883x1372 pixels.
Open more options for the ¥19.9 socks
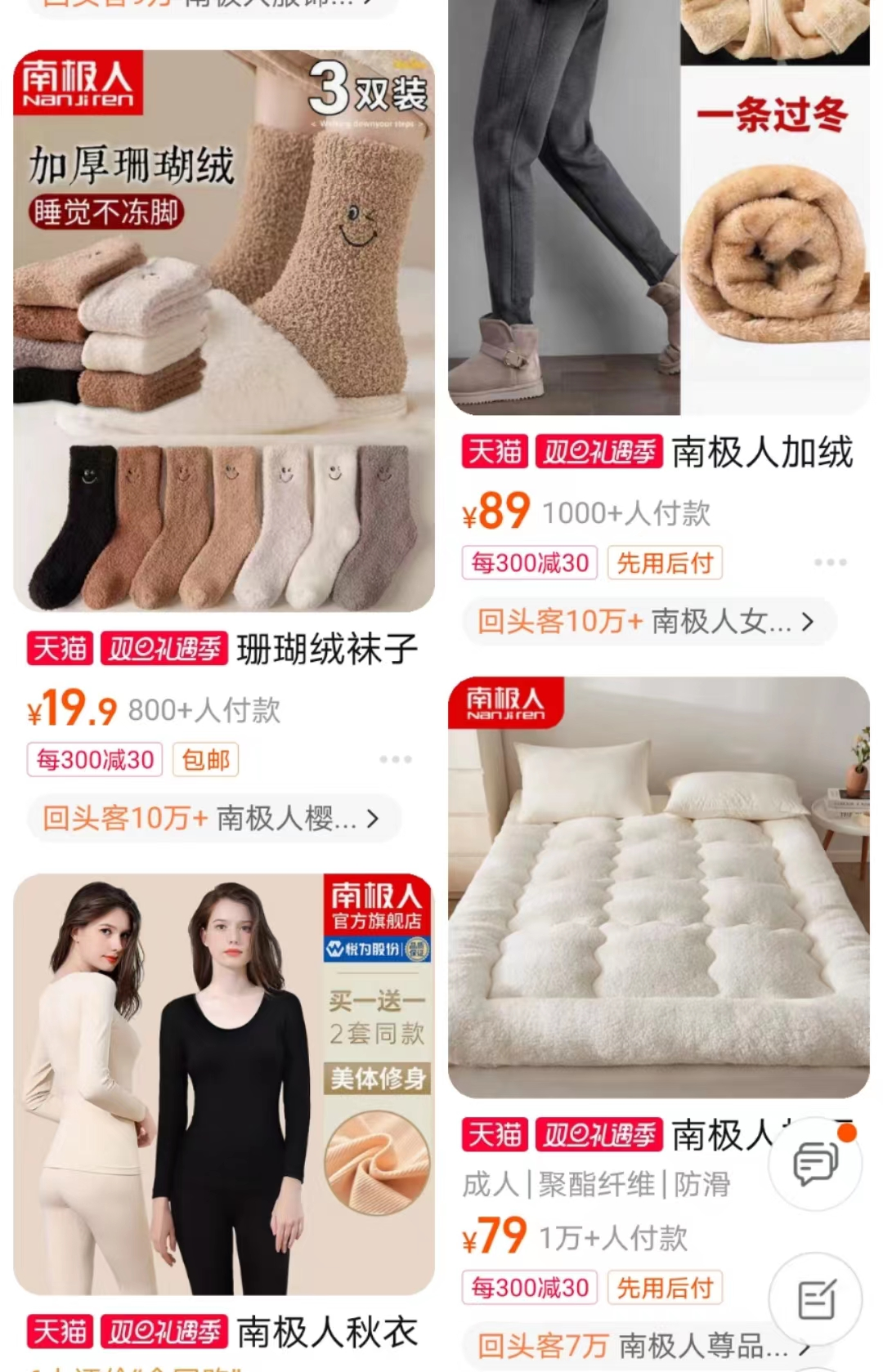(396, 759)
